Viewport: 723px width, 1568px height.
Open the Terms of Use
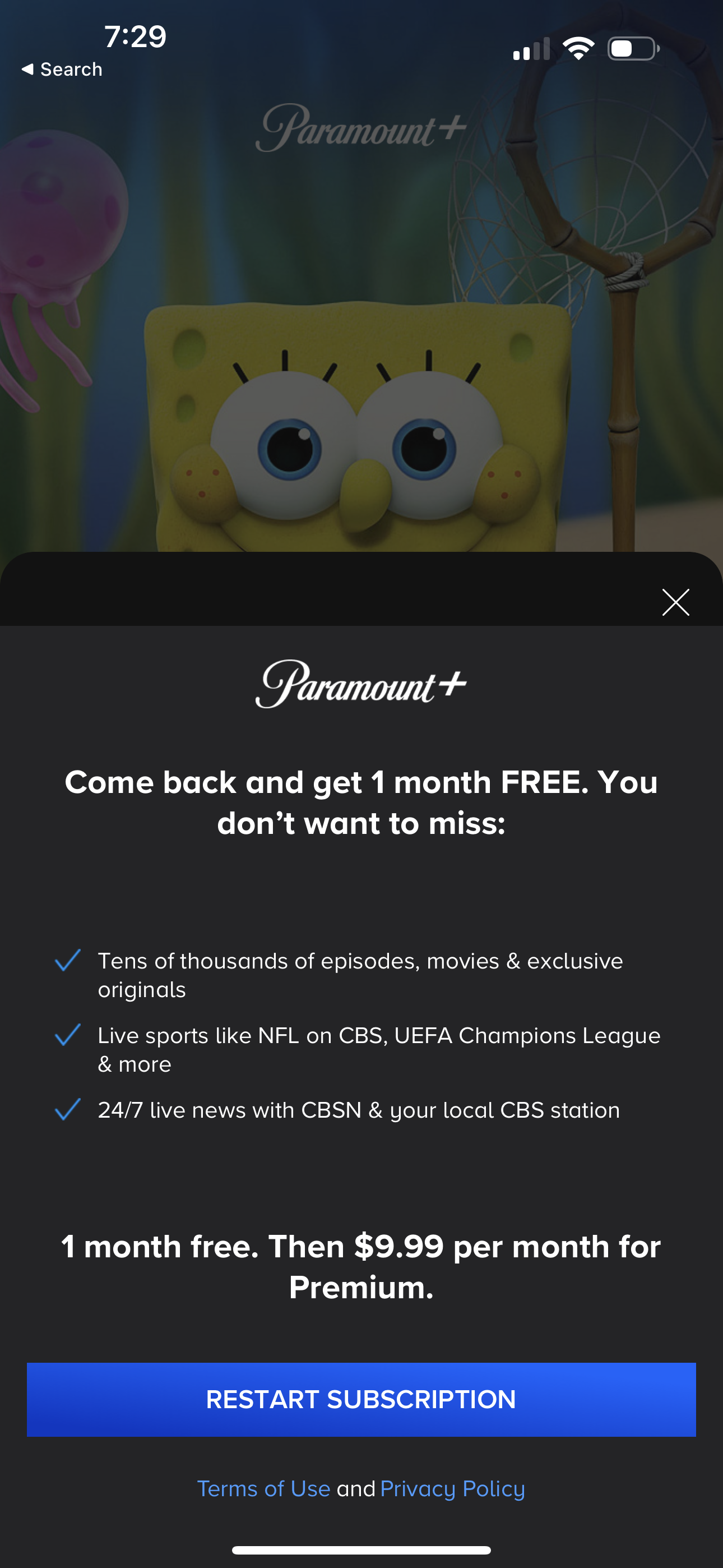(263, 1488)
